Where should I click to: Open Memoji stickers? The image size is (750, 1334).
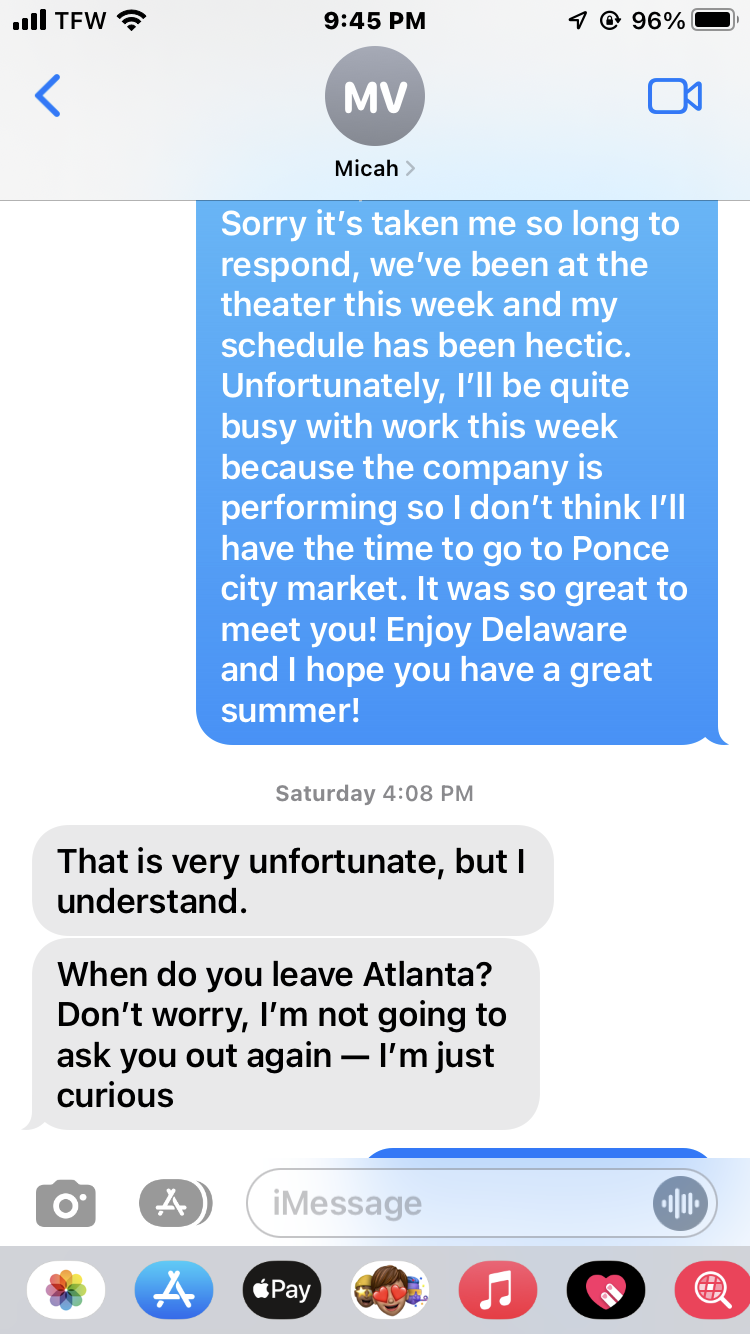click(x=389, y=1290)
